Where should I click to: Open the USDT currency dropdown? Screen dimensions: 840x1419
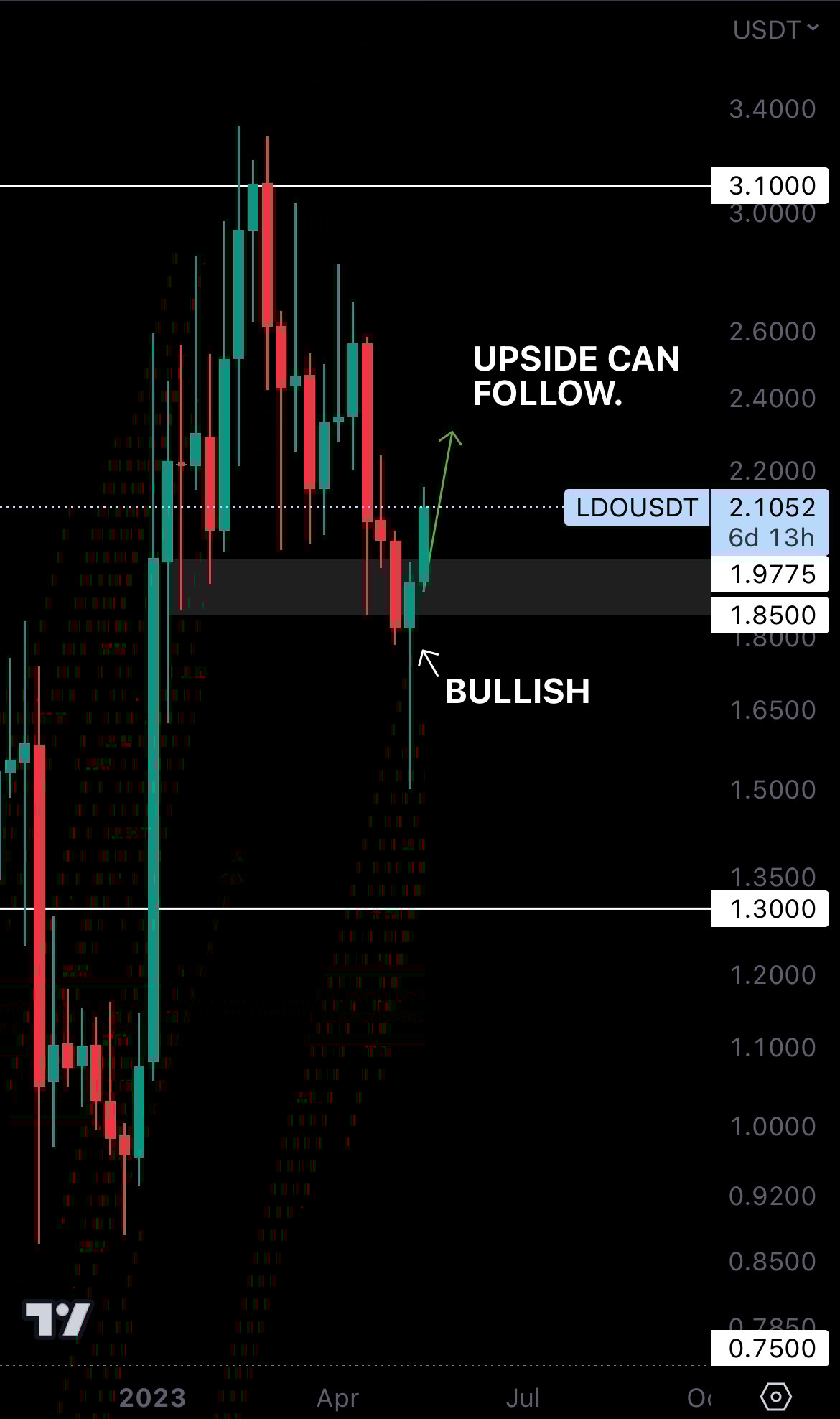(775, 29)
